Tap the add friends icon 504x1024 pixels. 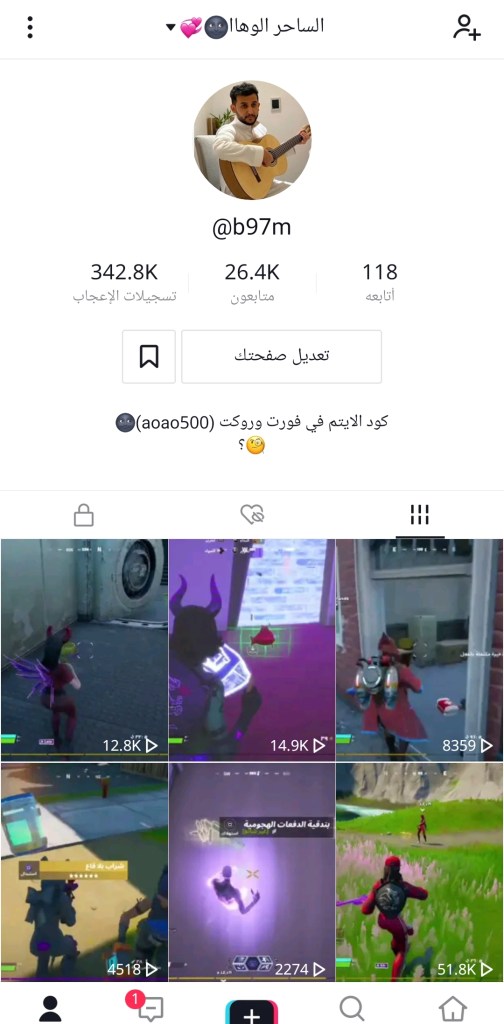click(x=467, y=27)
